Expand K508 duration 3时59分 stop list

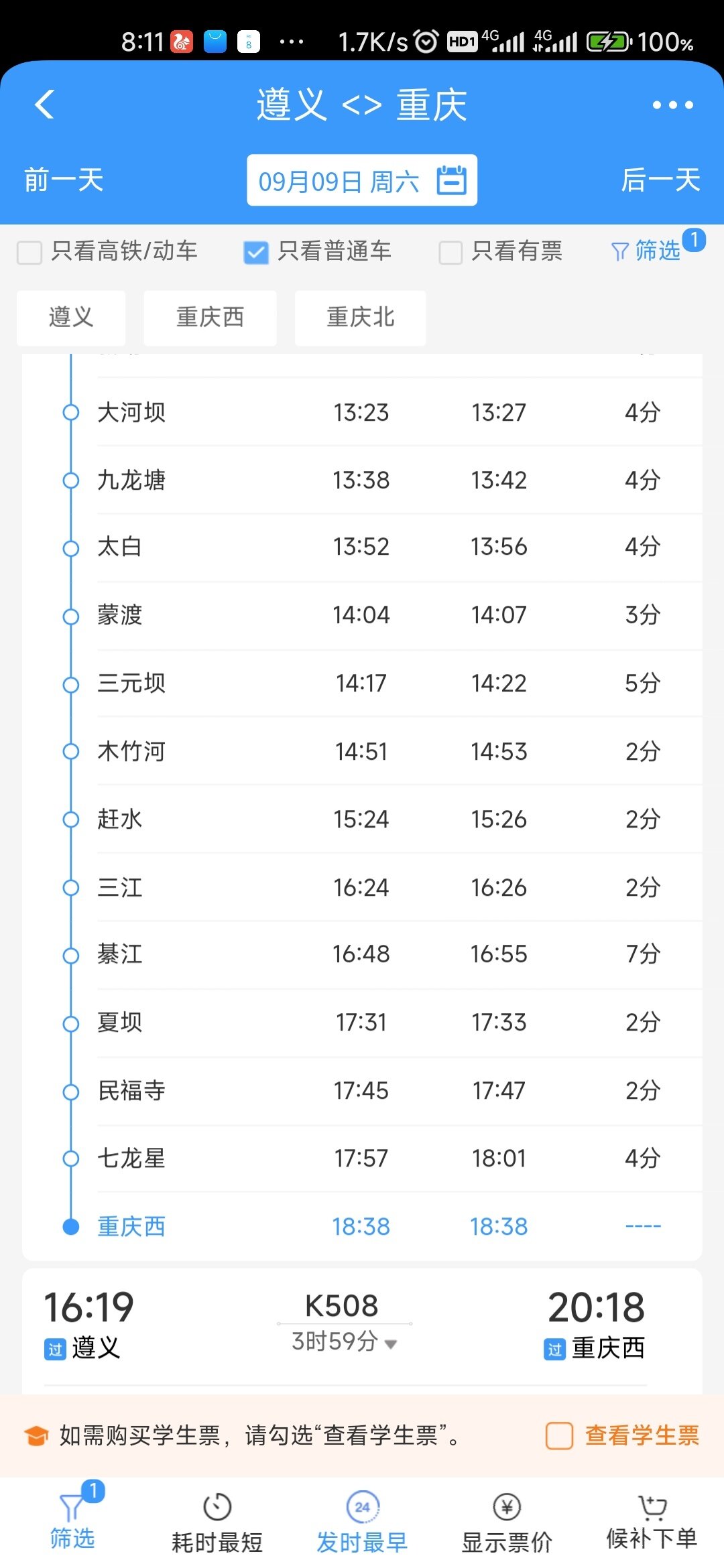(x=345, y=1342)
